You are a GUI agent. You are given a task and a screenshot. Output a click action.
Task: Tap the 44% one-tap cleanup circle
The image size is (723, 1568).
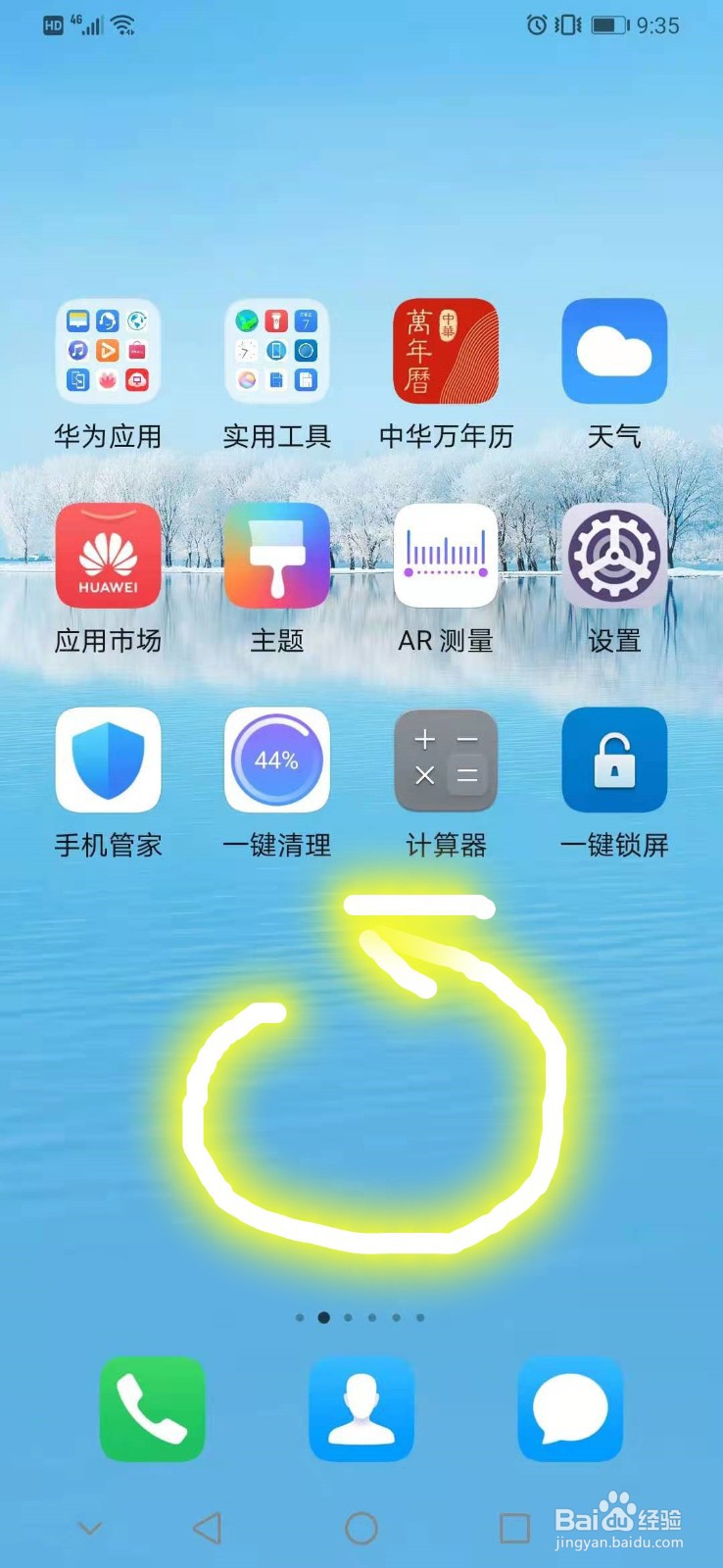276,761
